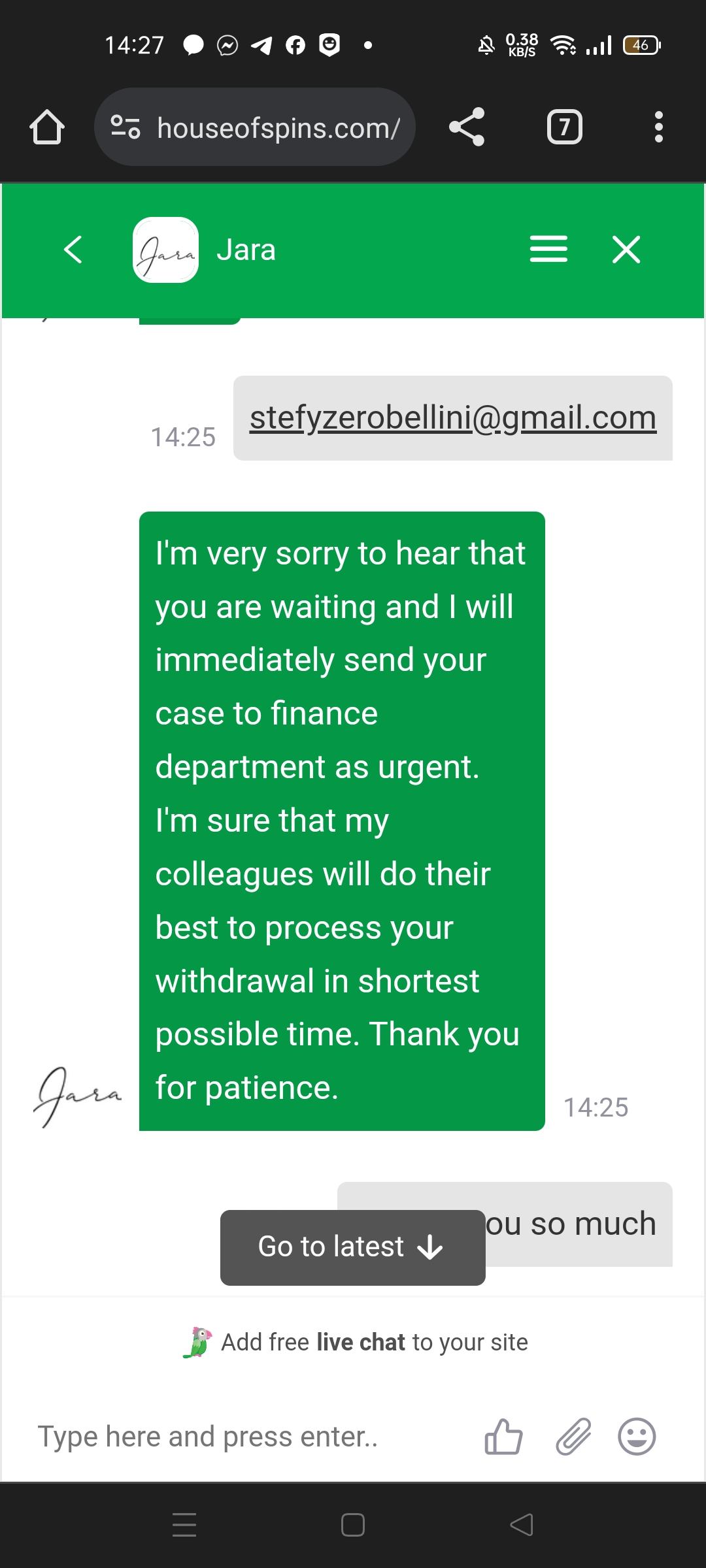Tap the system back button
Viewport: 706px width, 1568px height.
pos(522,1525)
